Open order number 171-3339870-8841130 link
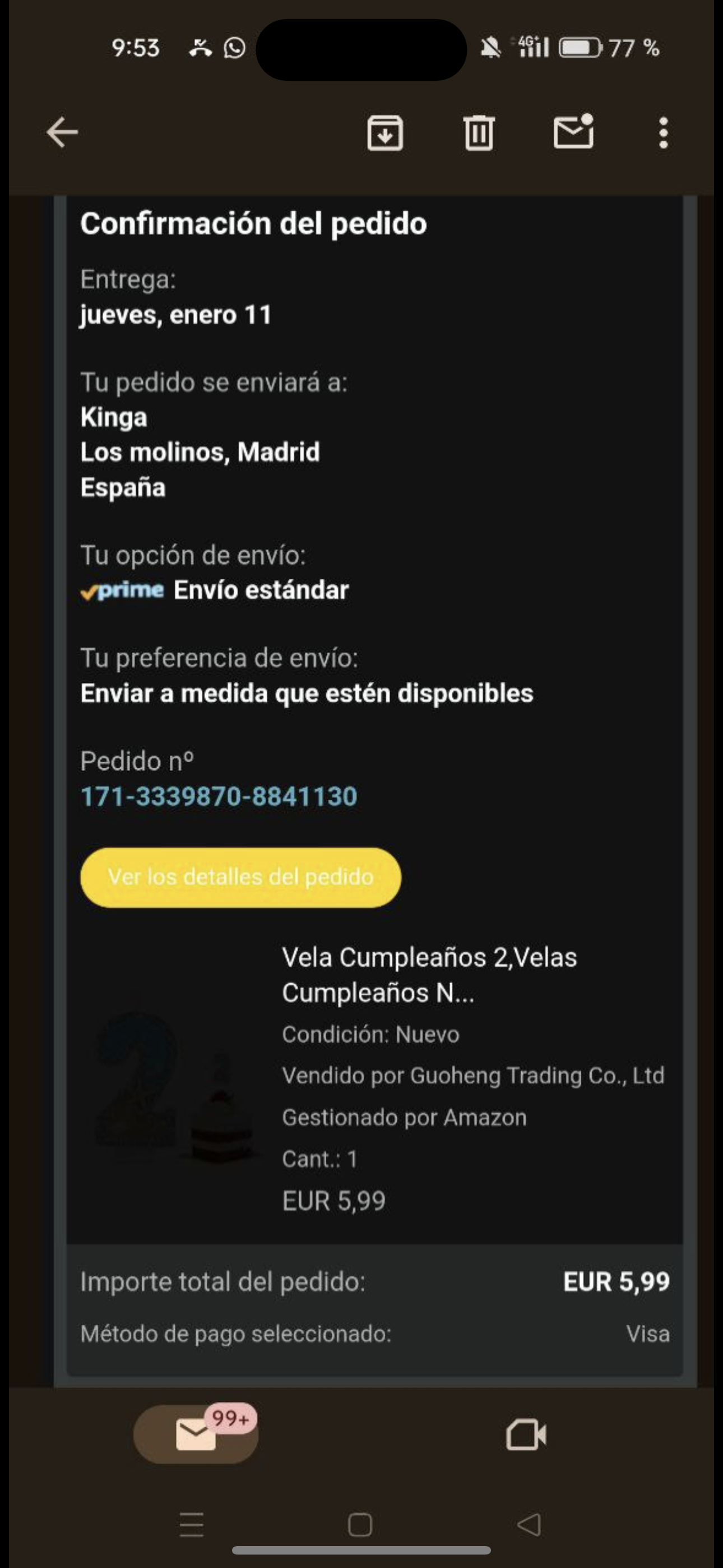Image resolution: width=723 pixels, height=1568 pixels. (x=219, y=796)
